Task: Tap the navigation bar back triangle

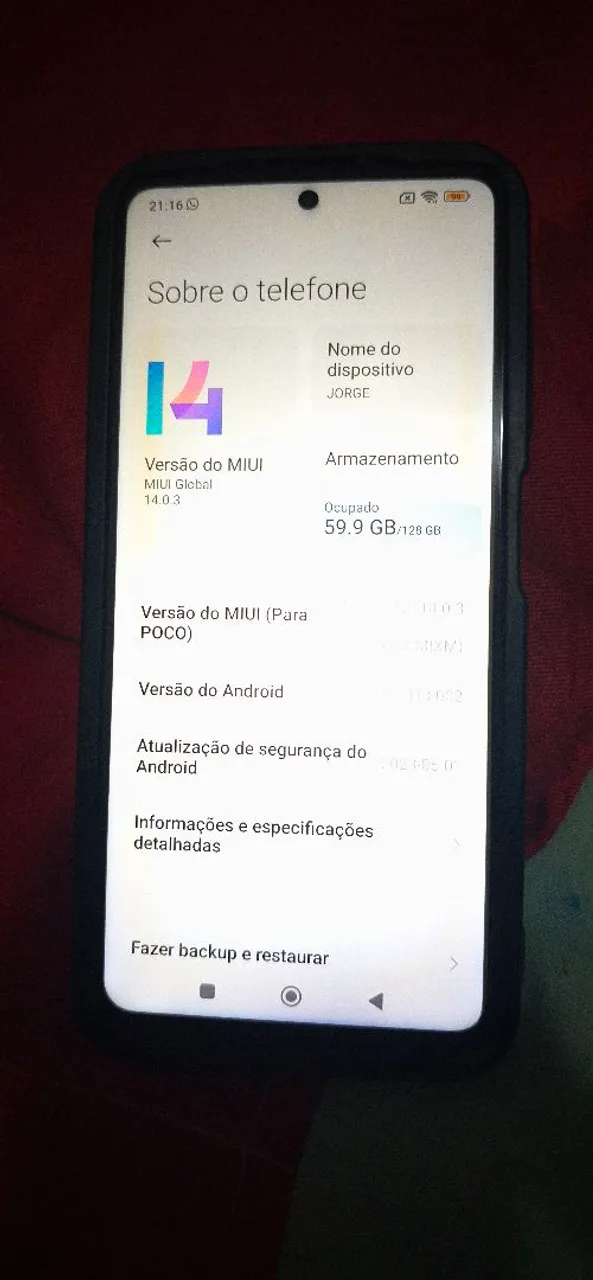Action: tap(376, 1001)
